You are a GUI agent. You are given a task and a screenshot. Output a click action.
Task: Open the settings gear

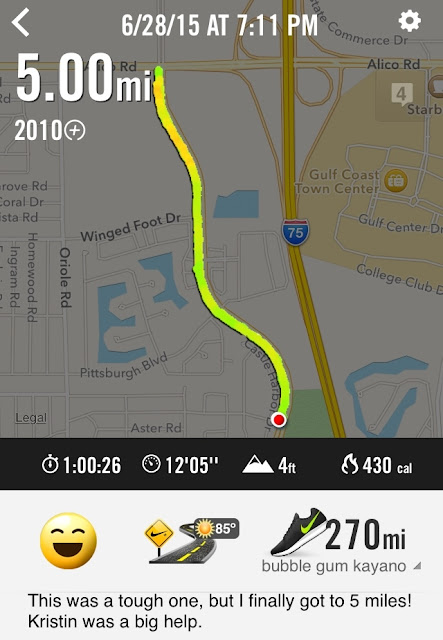410,21
